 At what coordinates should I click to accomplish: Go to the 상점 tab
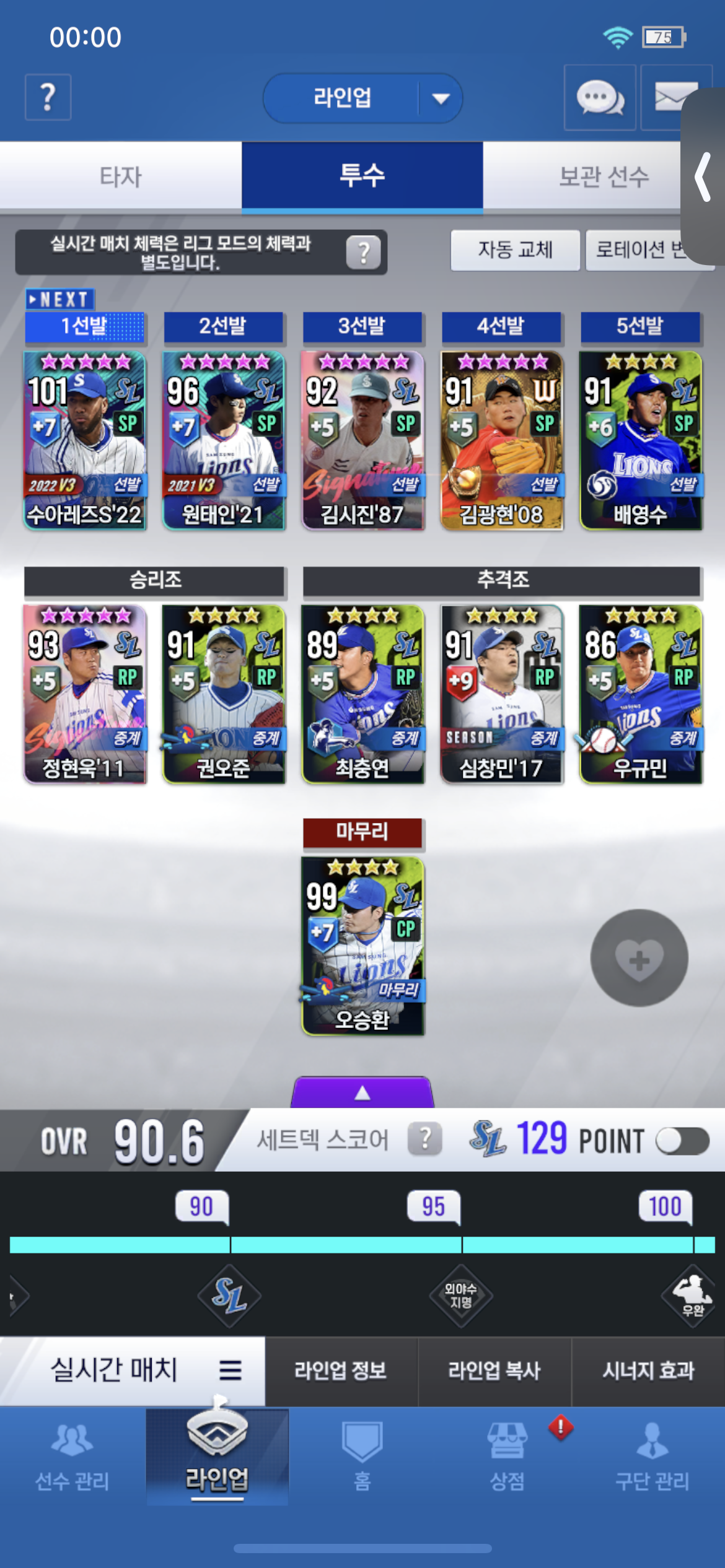507,1456
